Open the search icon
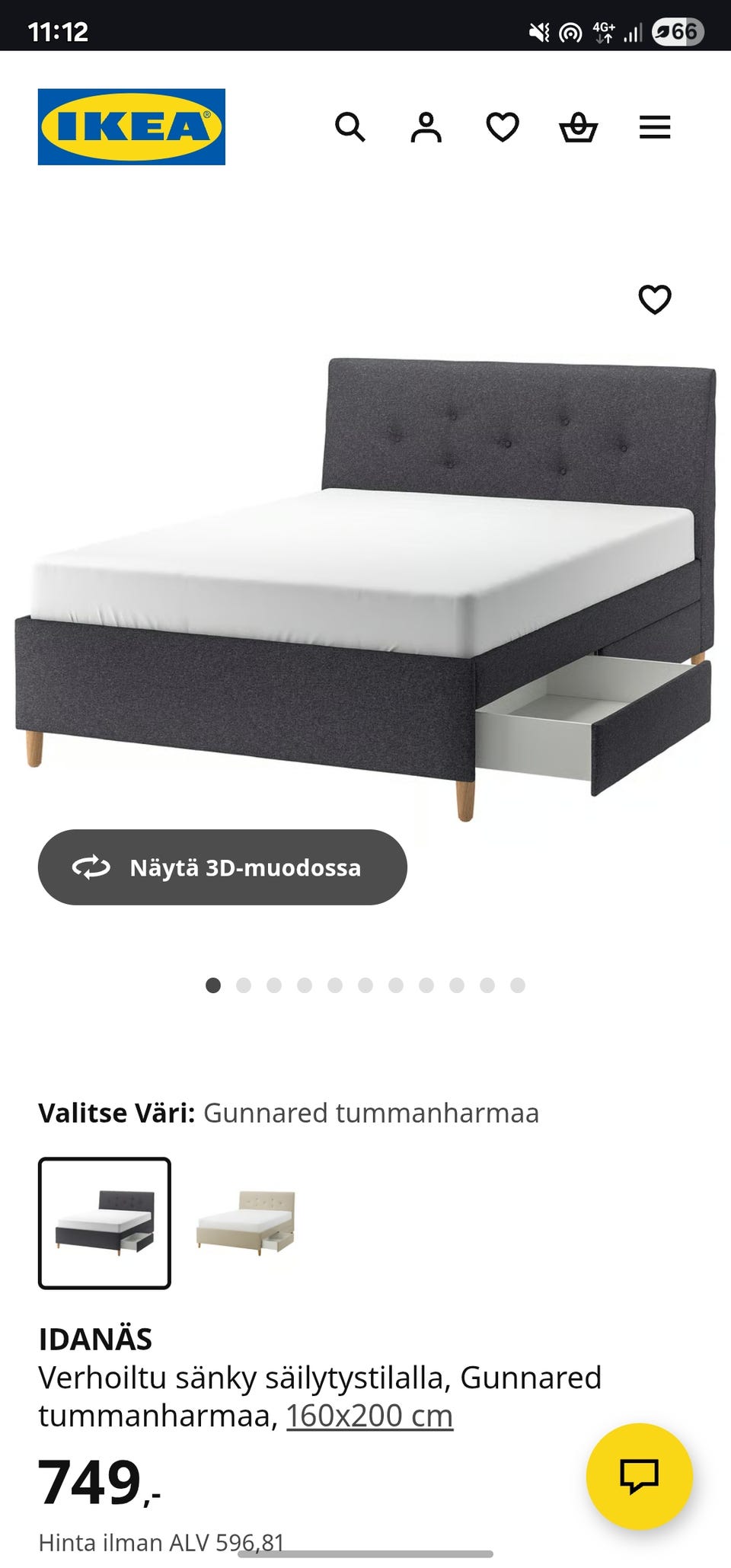 (352, 128)
